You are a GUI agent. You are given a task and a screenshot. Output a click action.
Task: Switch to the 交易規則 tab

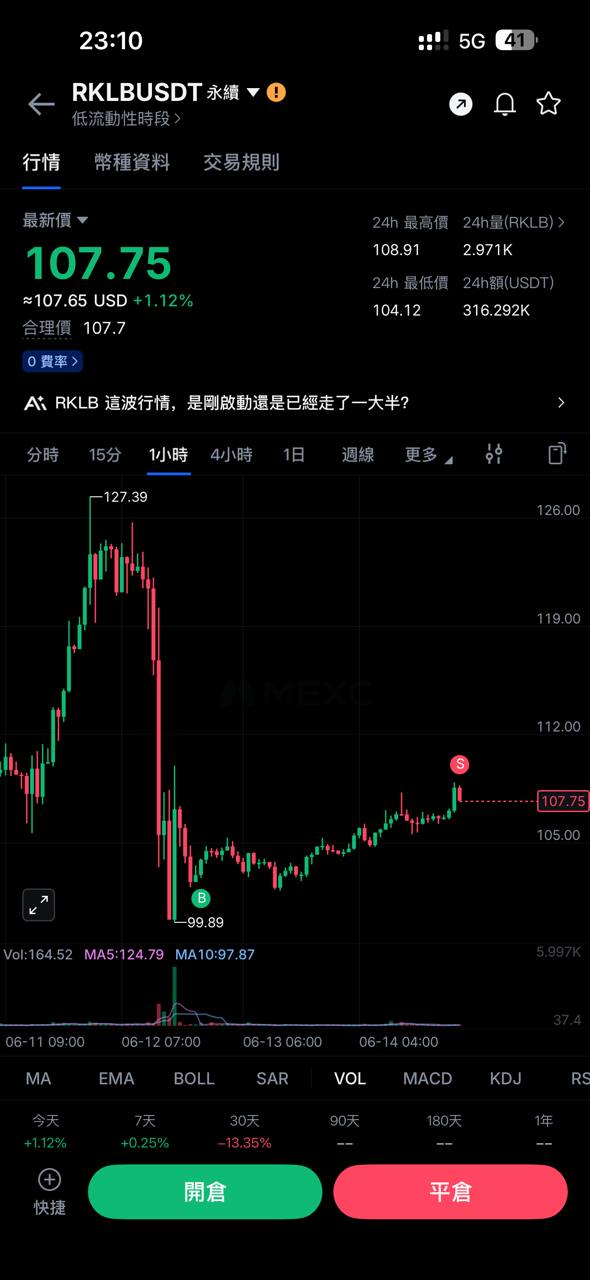(x=241, y=162)
